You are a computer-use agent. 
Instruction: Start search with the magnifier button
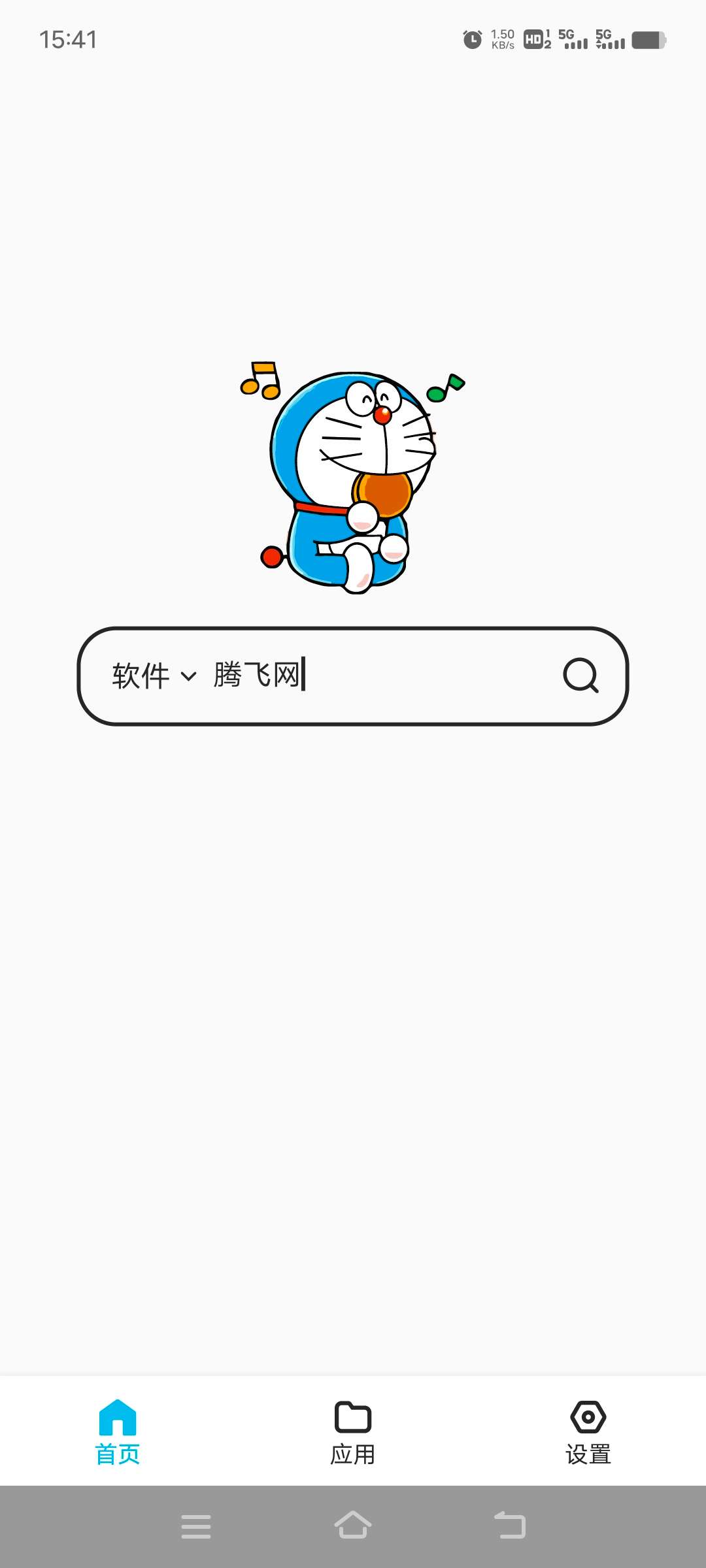point(580,676)
